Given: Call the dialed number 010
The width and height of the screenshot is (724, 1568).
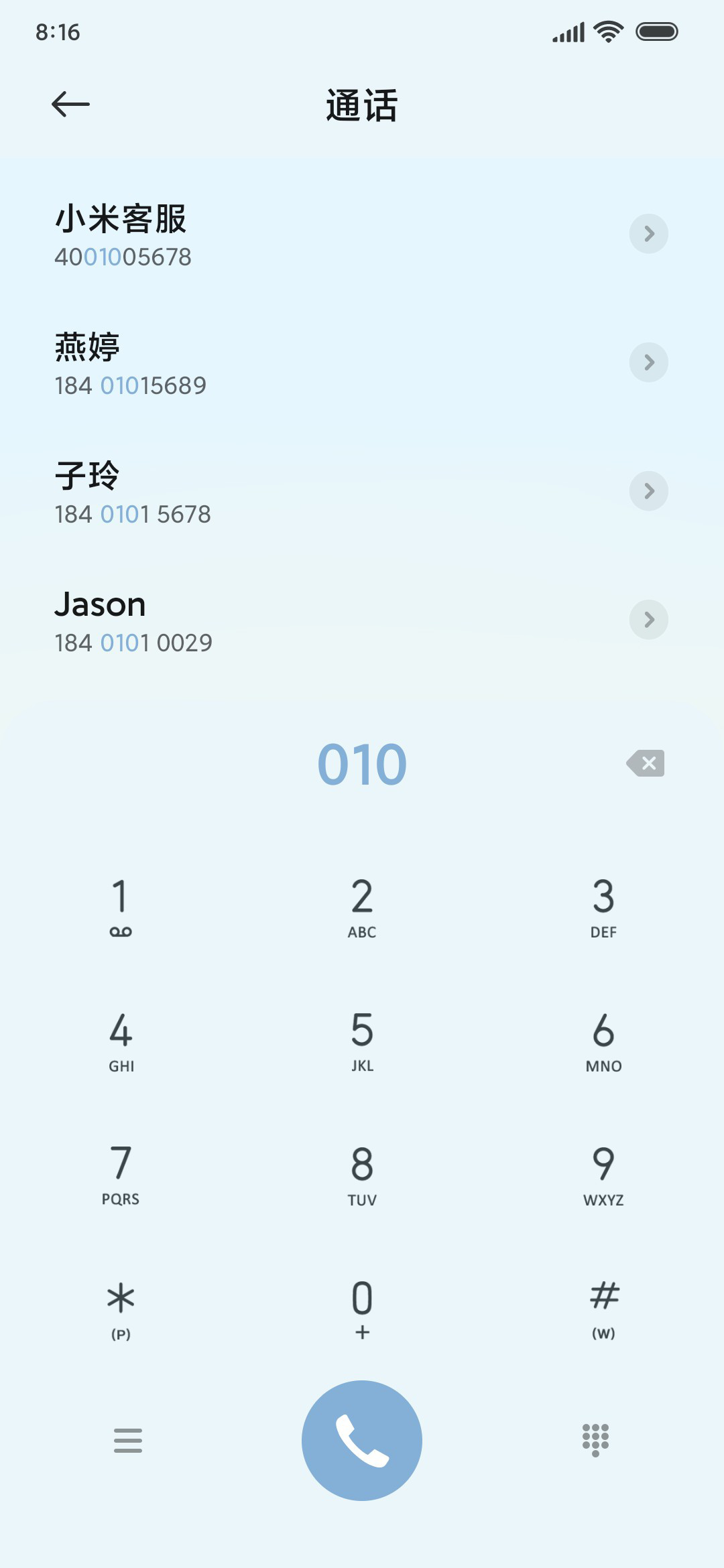Looking at the screenshot, I should point(362,1441).
